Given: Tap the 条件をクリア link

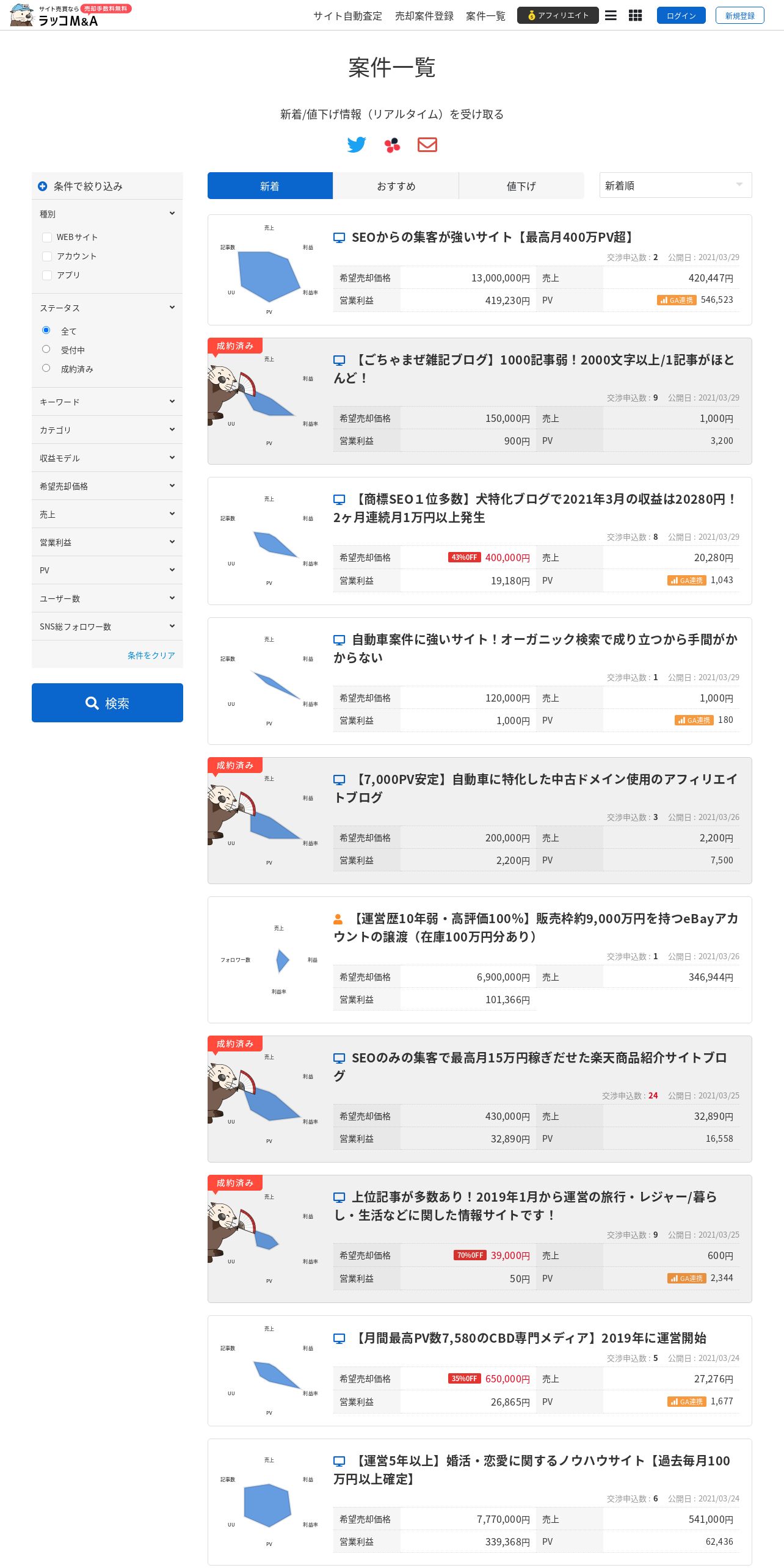Looking at the screenshot, I should tap(151, 655).
